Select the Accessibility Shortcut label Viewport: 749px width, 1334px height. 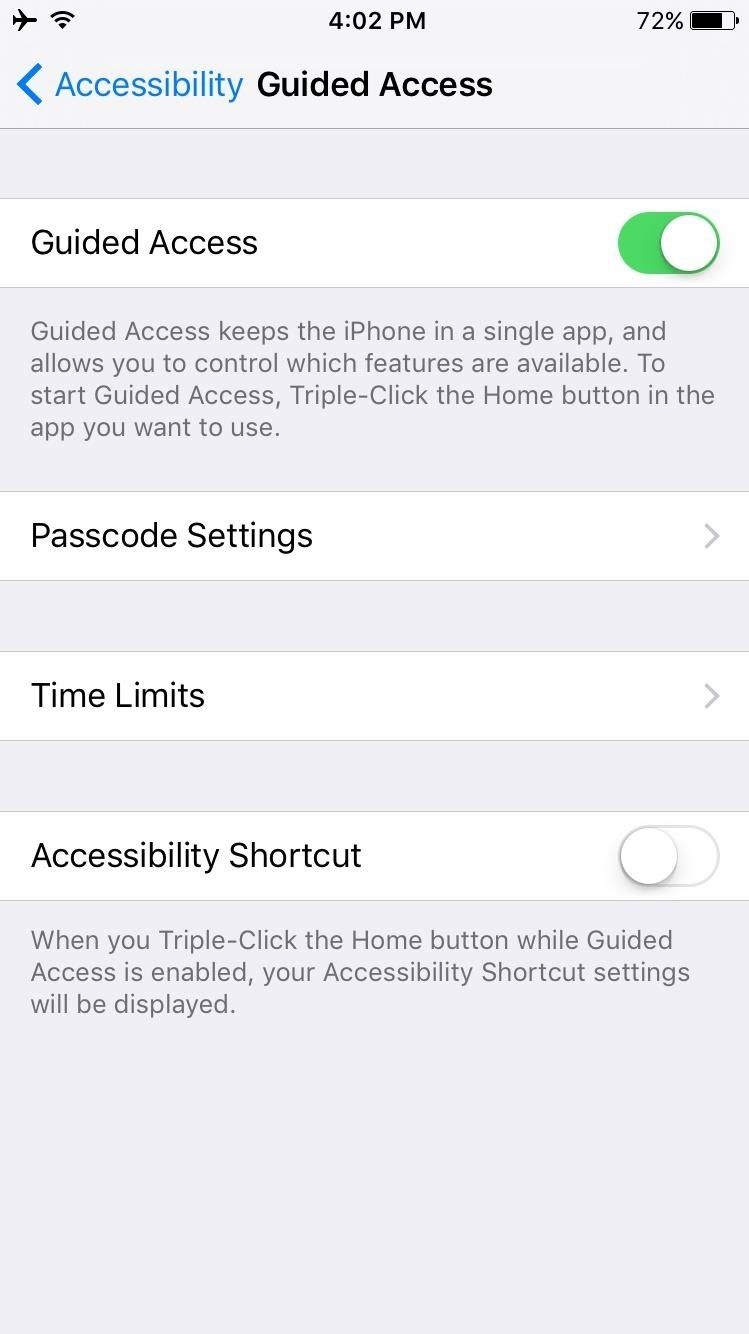196,856
